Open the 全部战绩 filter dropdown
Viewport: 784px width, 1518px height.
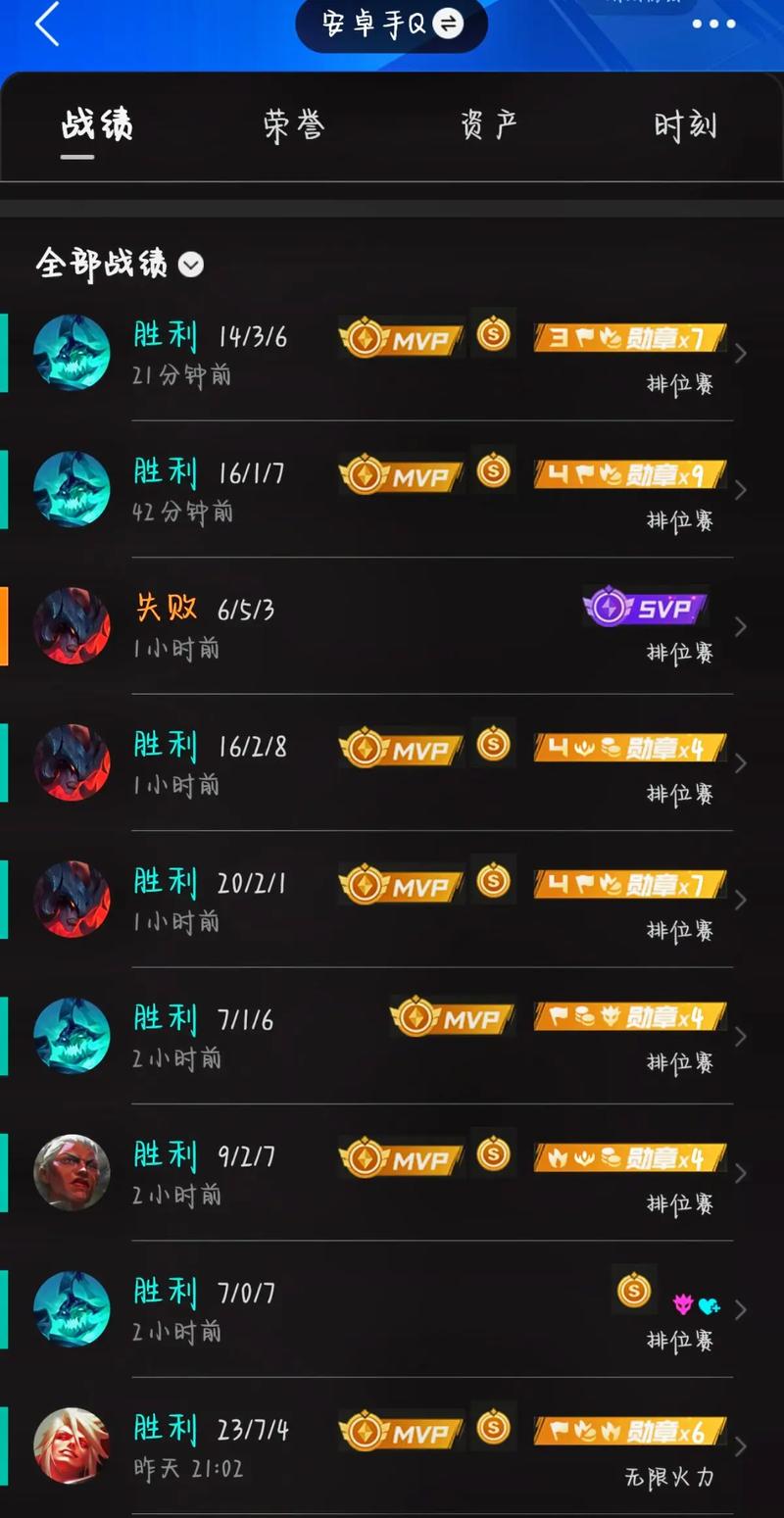click(x=191, y=265)
